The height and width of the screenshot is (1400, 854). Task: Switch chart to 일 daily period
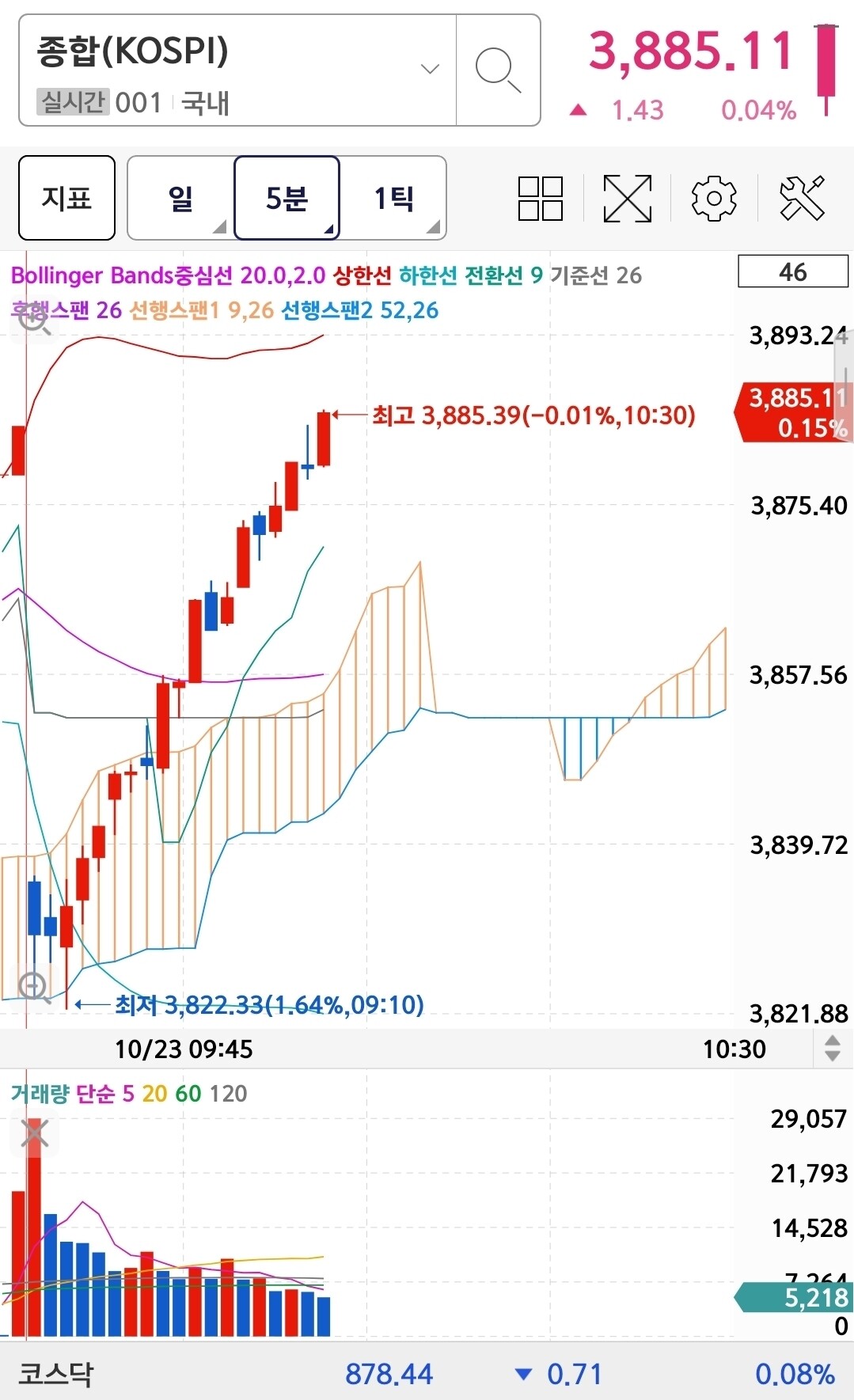[180, 198]
